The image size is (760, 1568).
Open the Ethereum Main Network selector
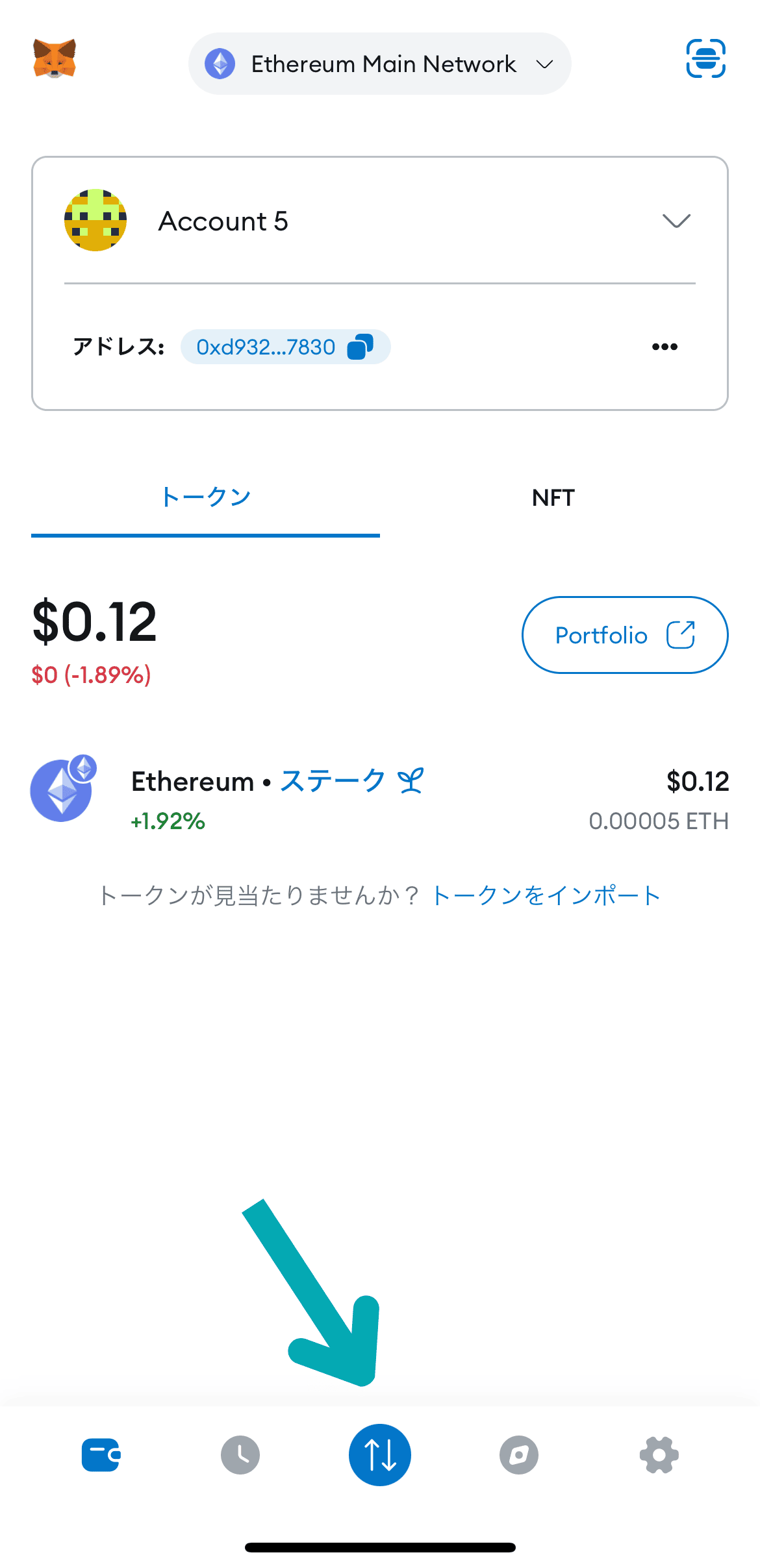coord(379,64)
